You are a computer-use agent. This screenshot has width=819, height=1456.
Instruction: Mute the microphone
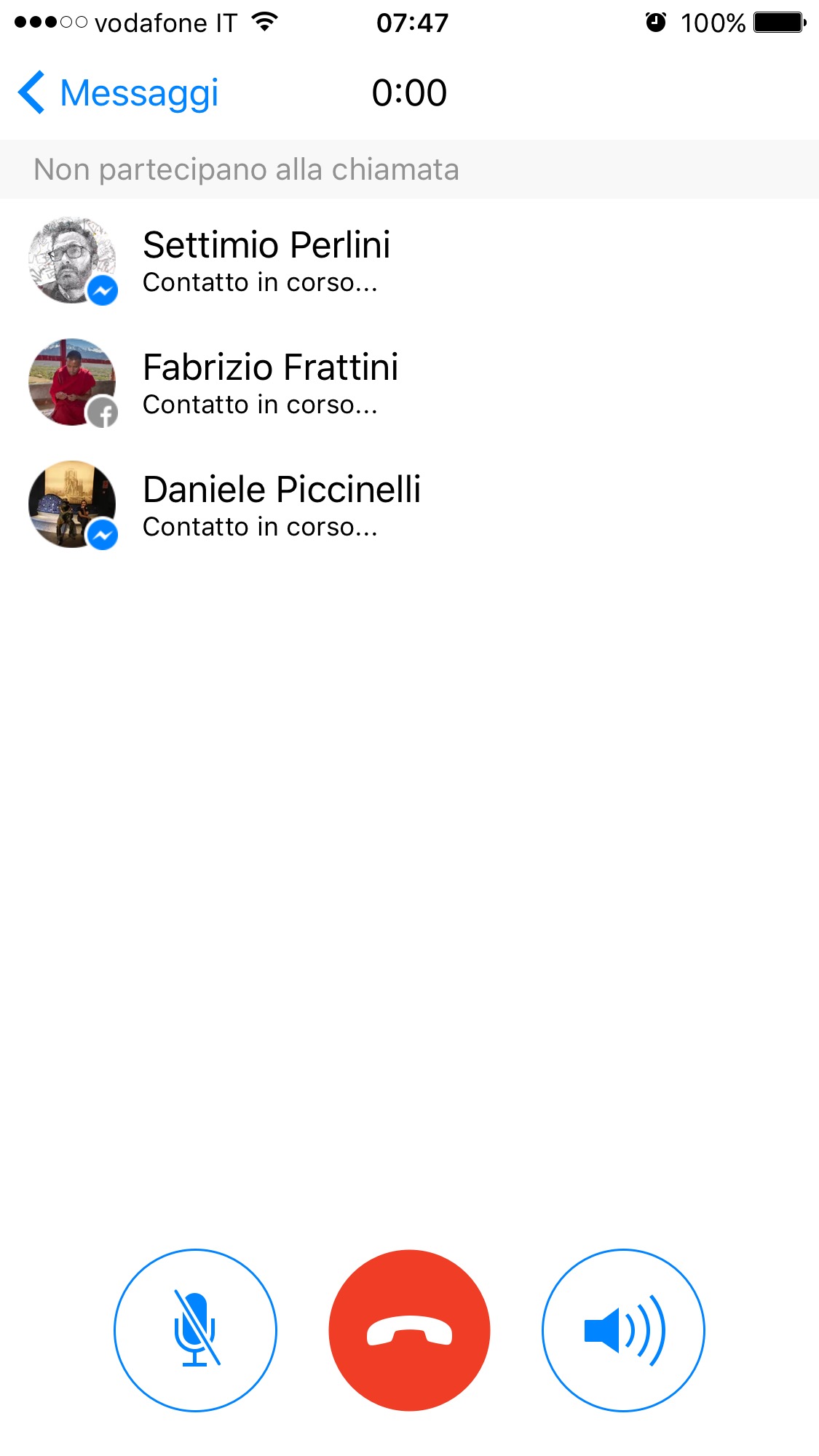point(195,1330)
